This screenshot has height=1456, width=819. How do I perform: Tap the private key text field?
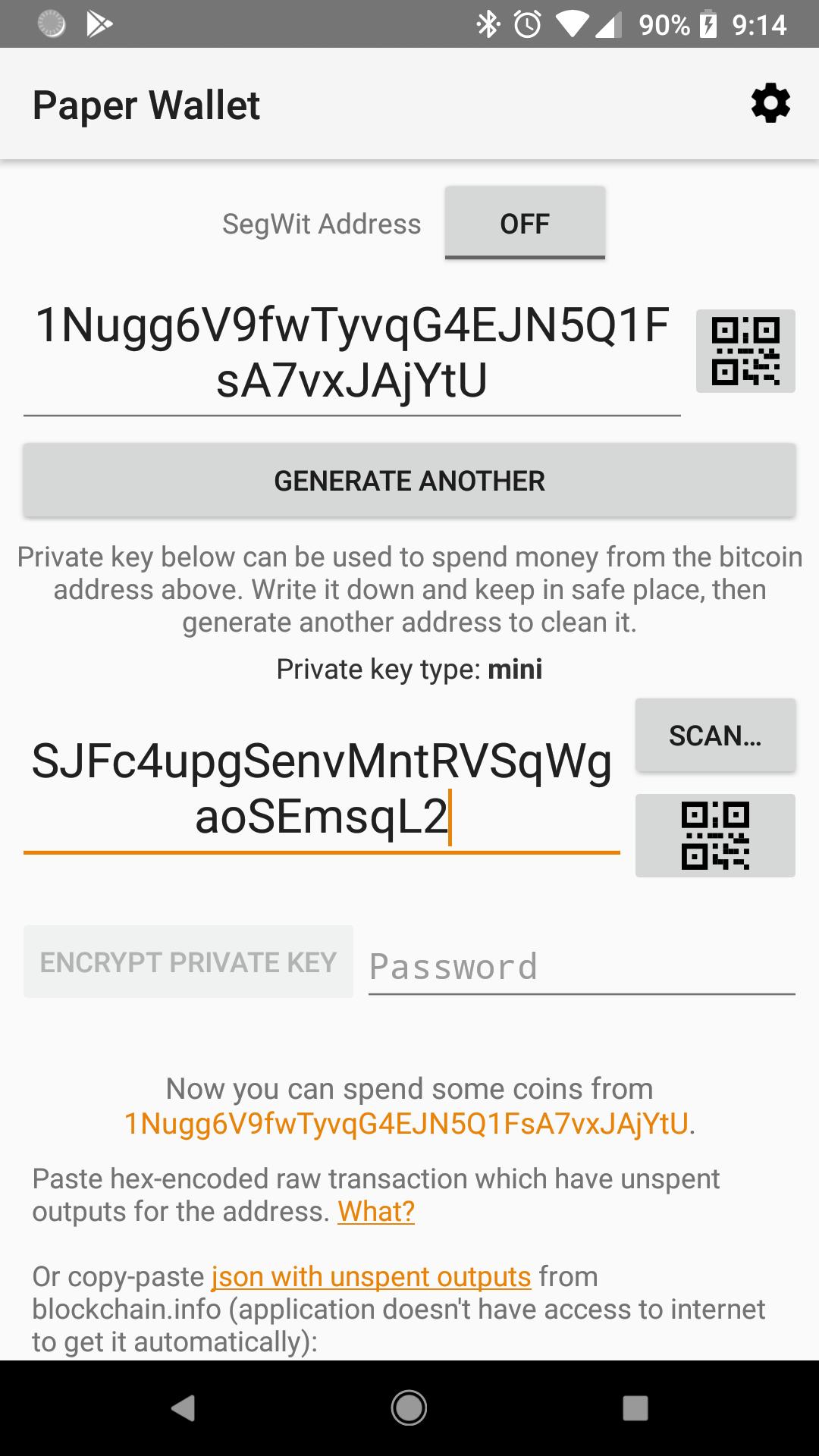point(322,789)
